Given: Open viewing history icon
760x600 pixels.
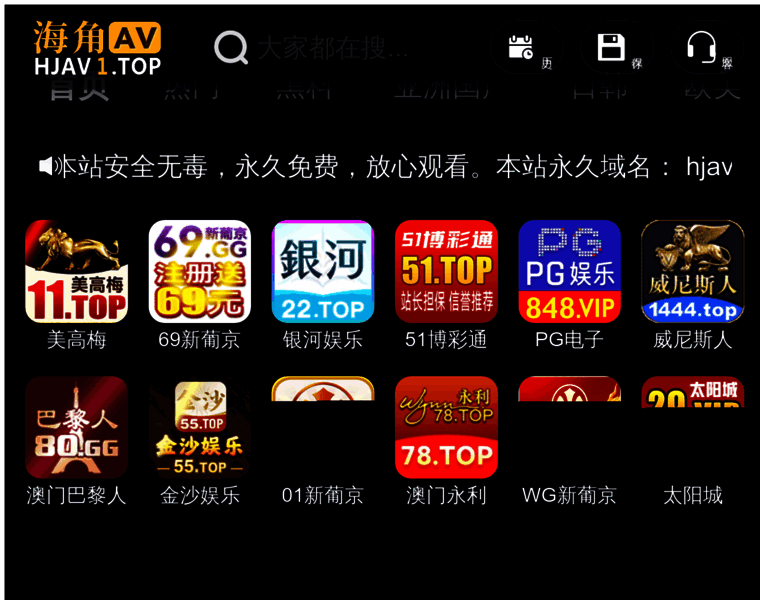Looking at the screenshot, I should [x=522, y=47].
